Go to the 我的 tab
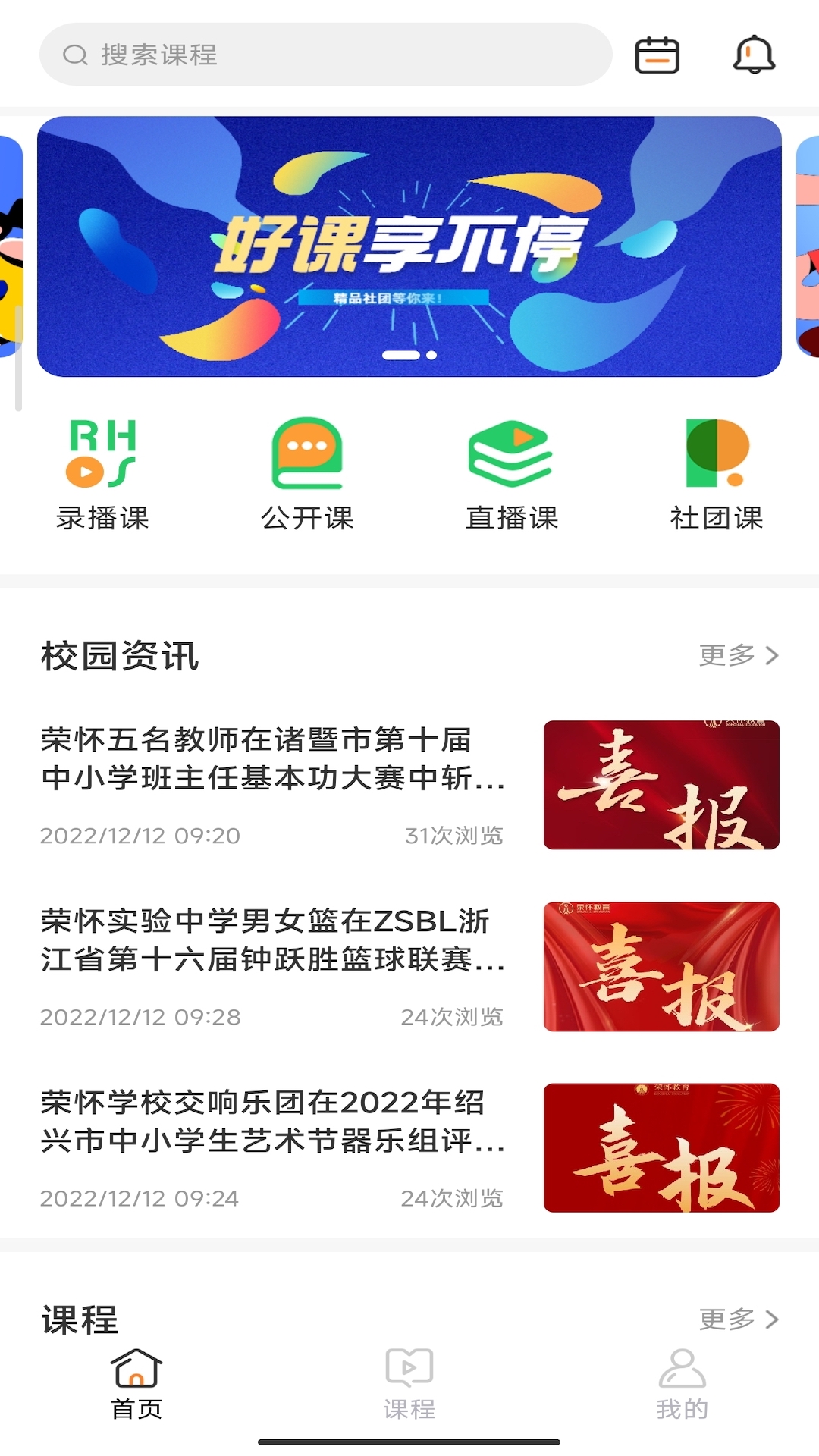Image resolution: width=819 pixels, height=1456 pixels. 682,1384
